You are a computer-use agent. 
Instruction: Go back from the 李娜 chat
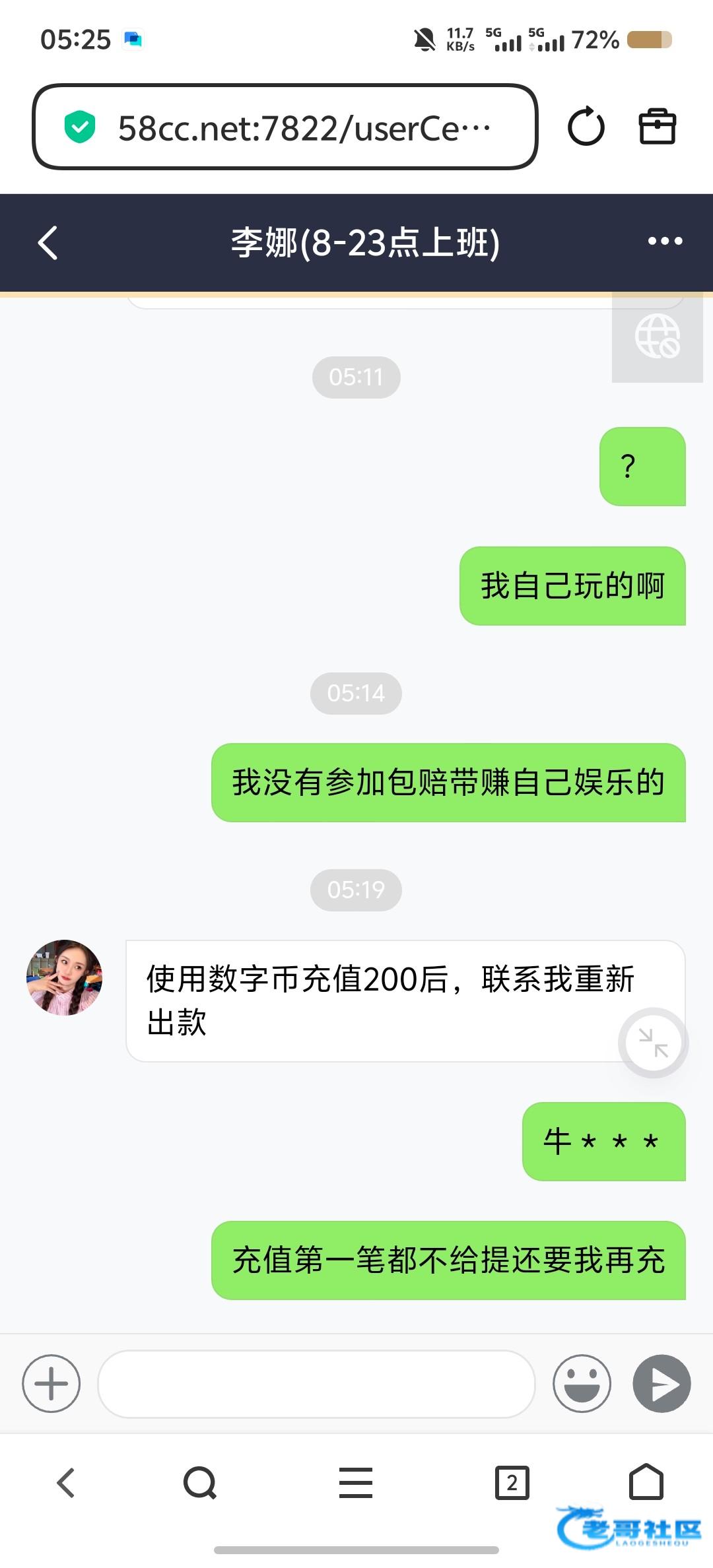click(x=48, y=243)
